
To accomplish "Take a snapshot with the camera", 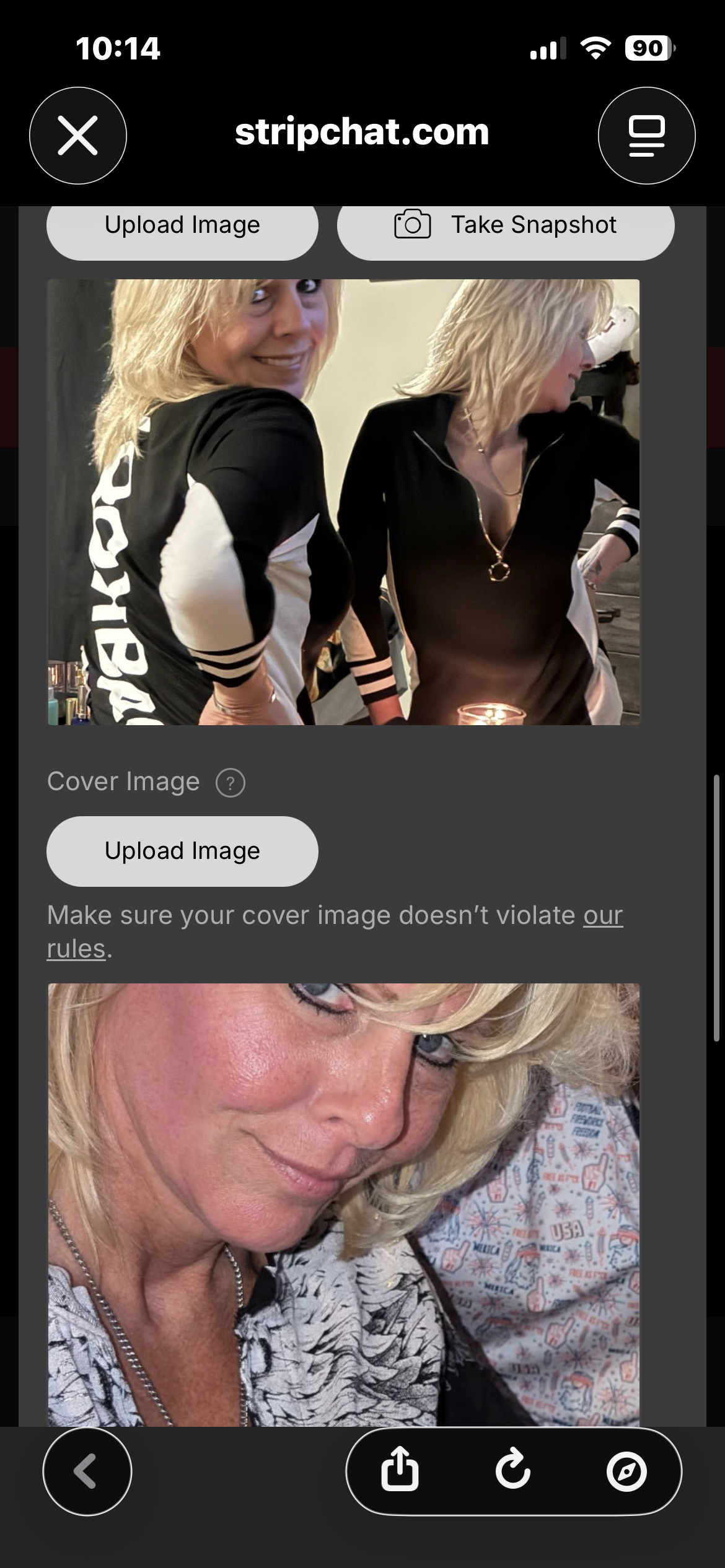I will [x=505, y=226].
